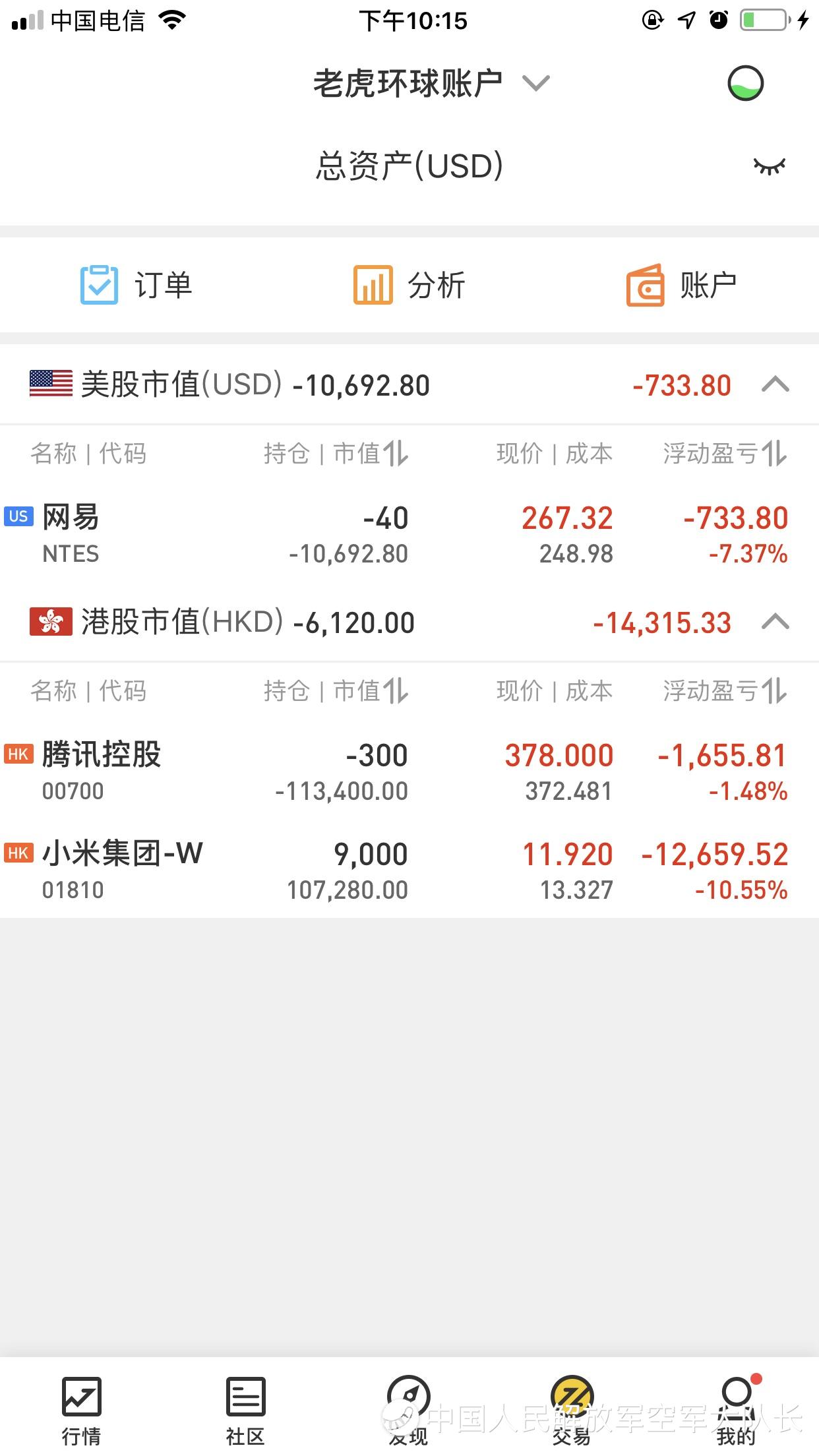Sort US holdings by 持仓|市值
819x1456 pixels.
336,454
